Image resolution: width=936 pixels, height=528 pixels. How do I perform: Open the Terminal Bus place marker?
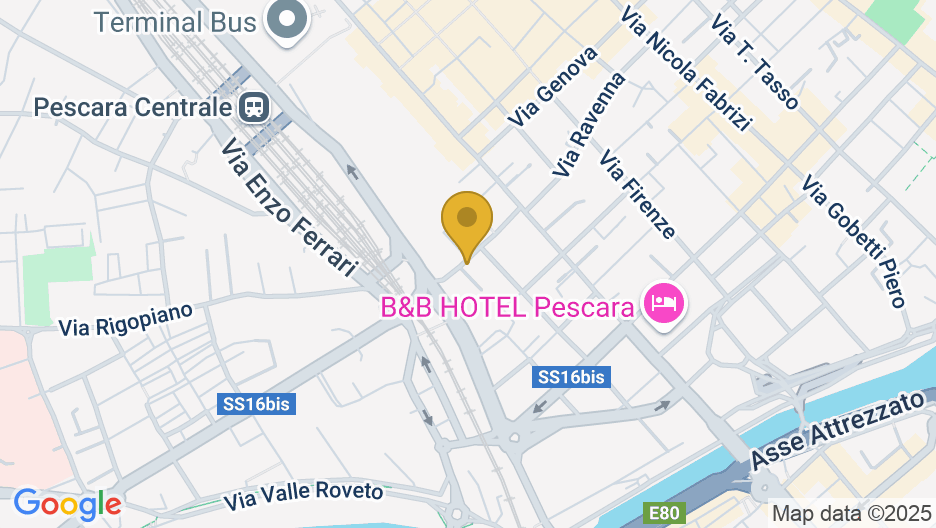pos(287,21)
